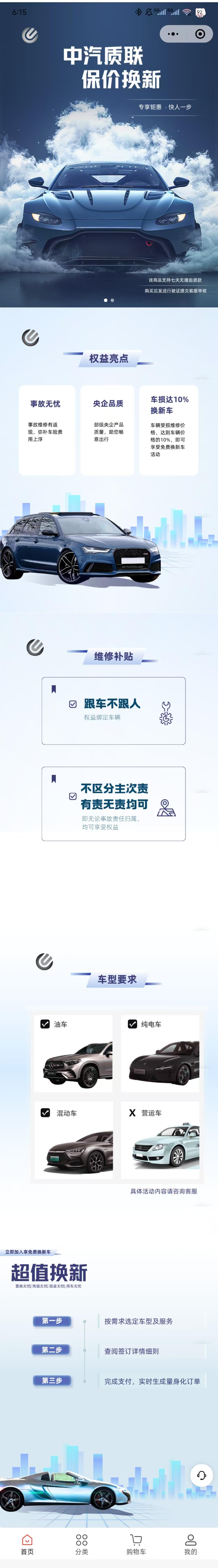Close the mini program via the circle button

pos(200,34)
